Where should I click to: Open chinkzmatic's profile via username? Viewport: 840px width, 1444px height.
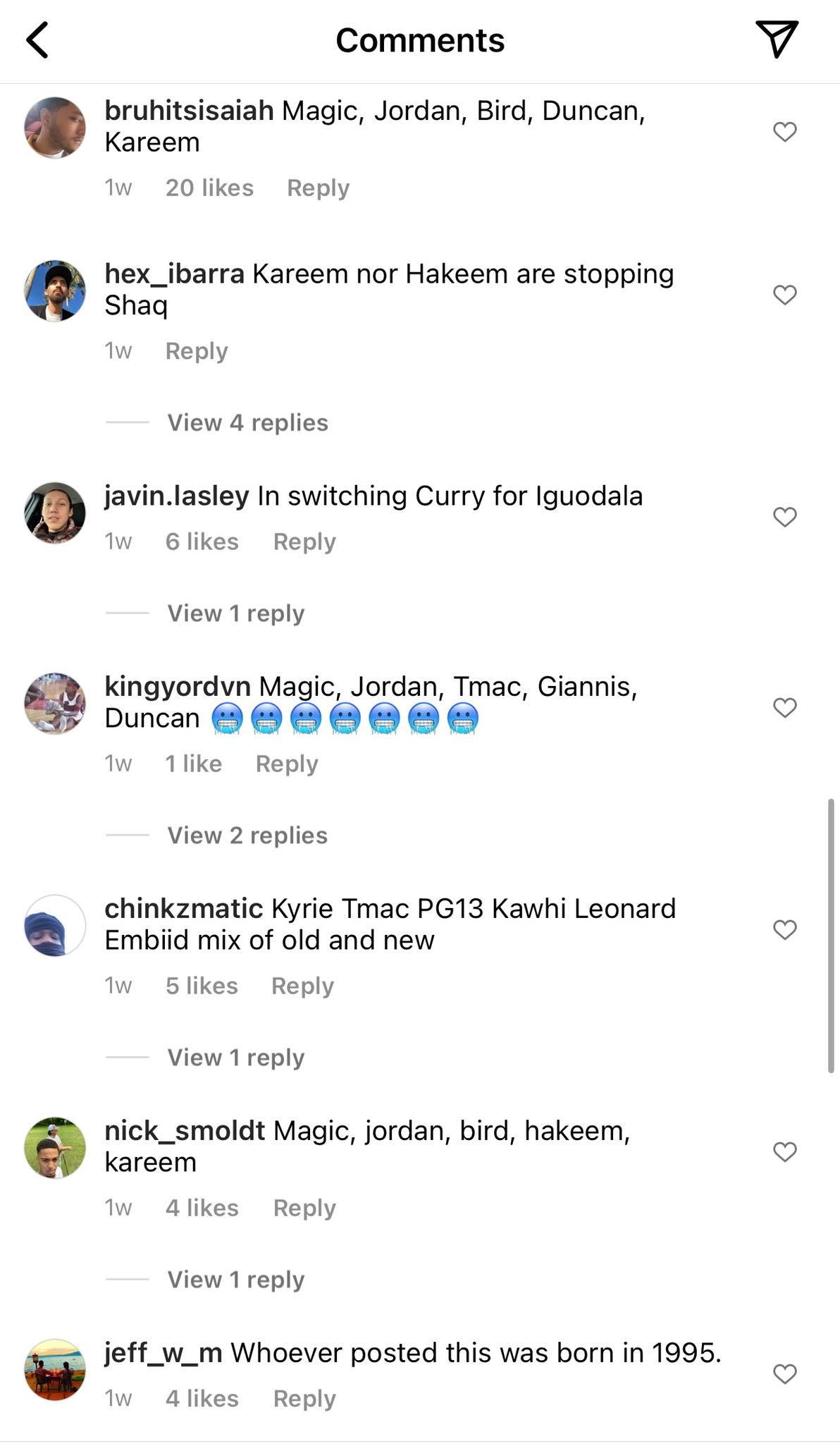(x=183, y=909)
